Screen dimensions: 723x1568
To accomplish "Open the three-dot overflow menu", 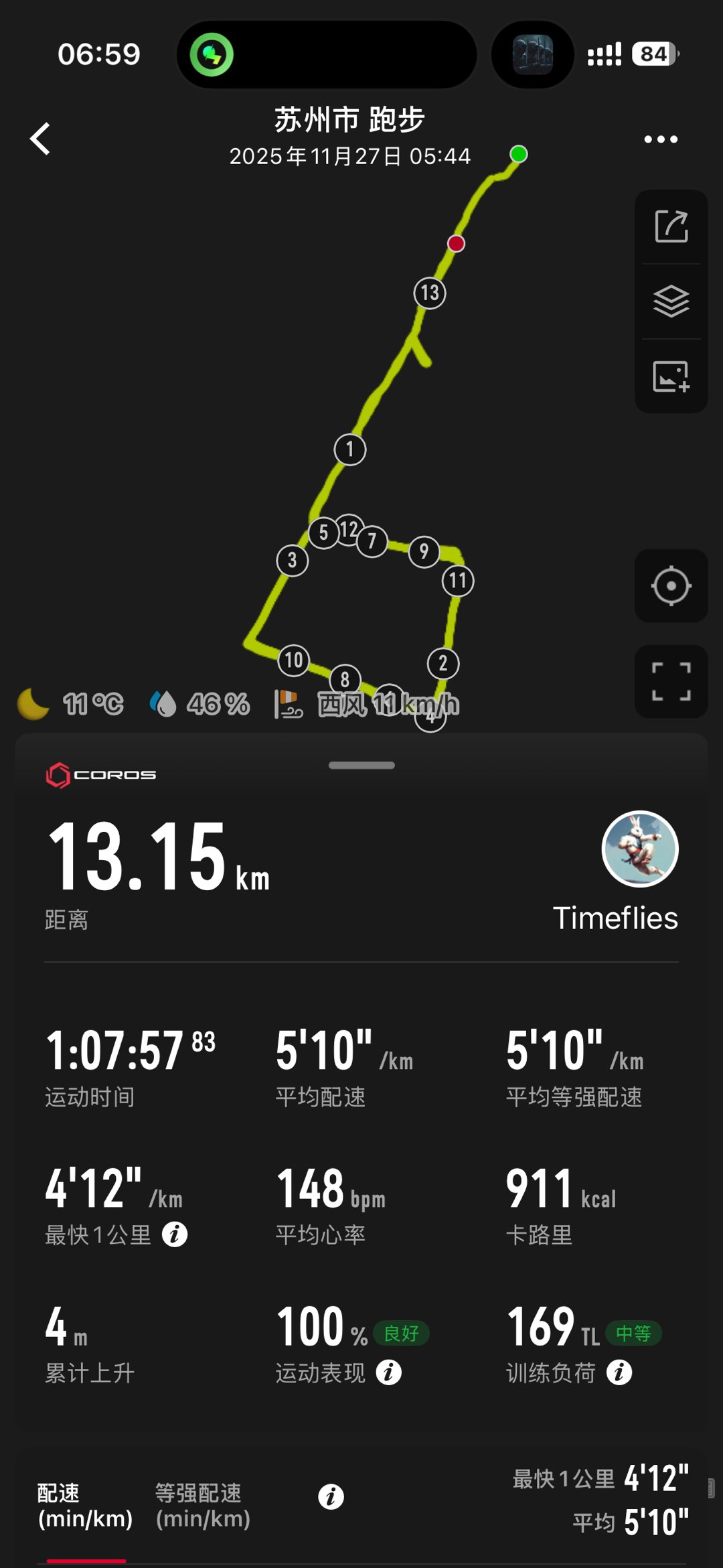I will (x=660, y=139).
